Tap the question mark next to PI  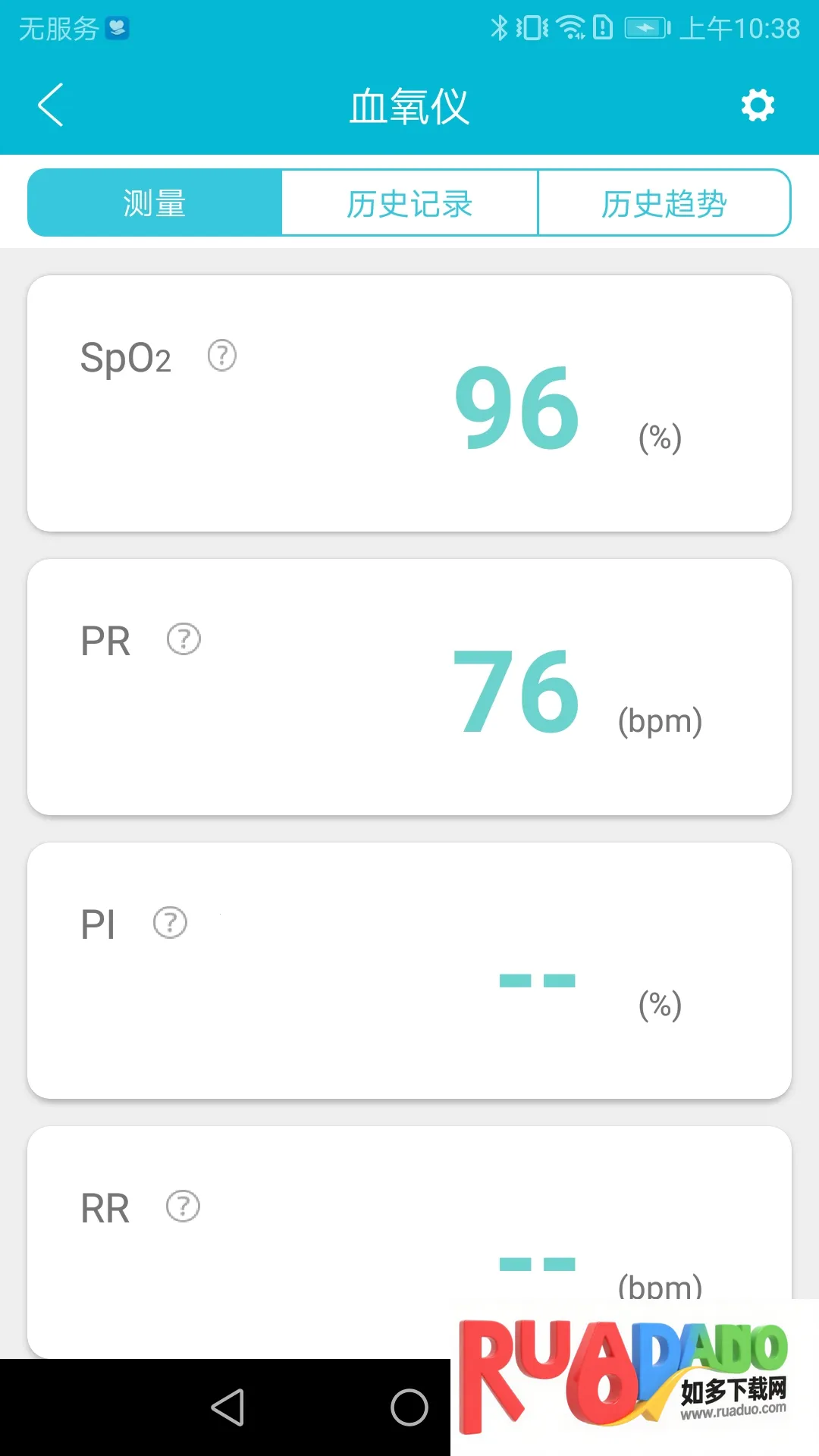pyautogui.click(x=170, y=923)
